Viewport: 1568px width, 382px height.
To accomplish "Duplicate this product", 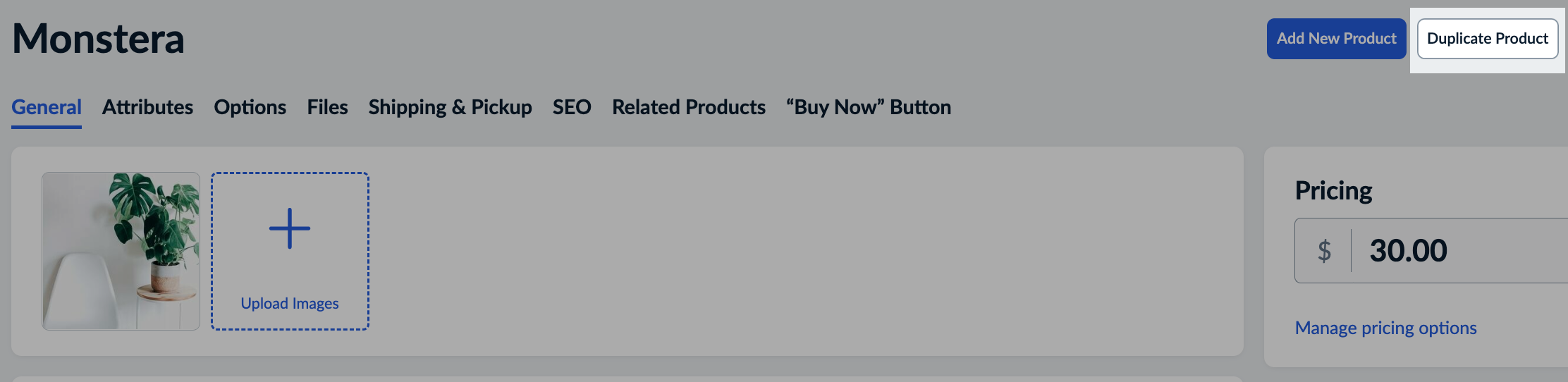I will click(x=1487, y=39).
